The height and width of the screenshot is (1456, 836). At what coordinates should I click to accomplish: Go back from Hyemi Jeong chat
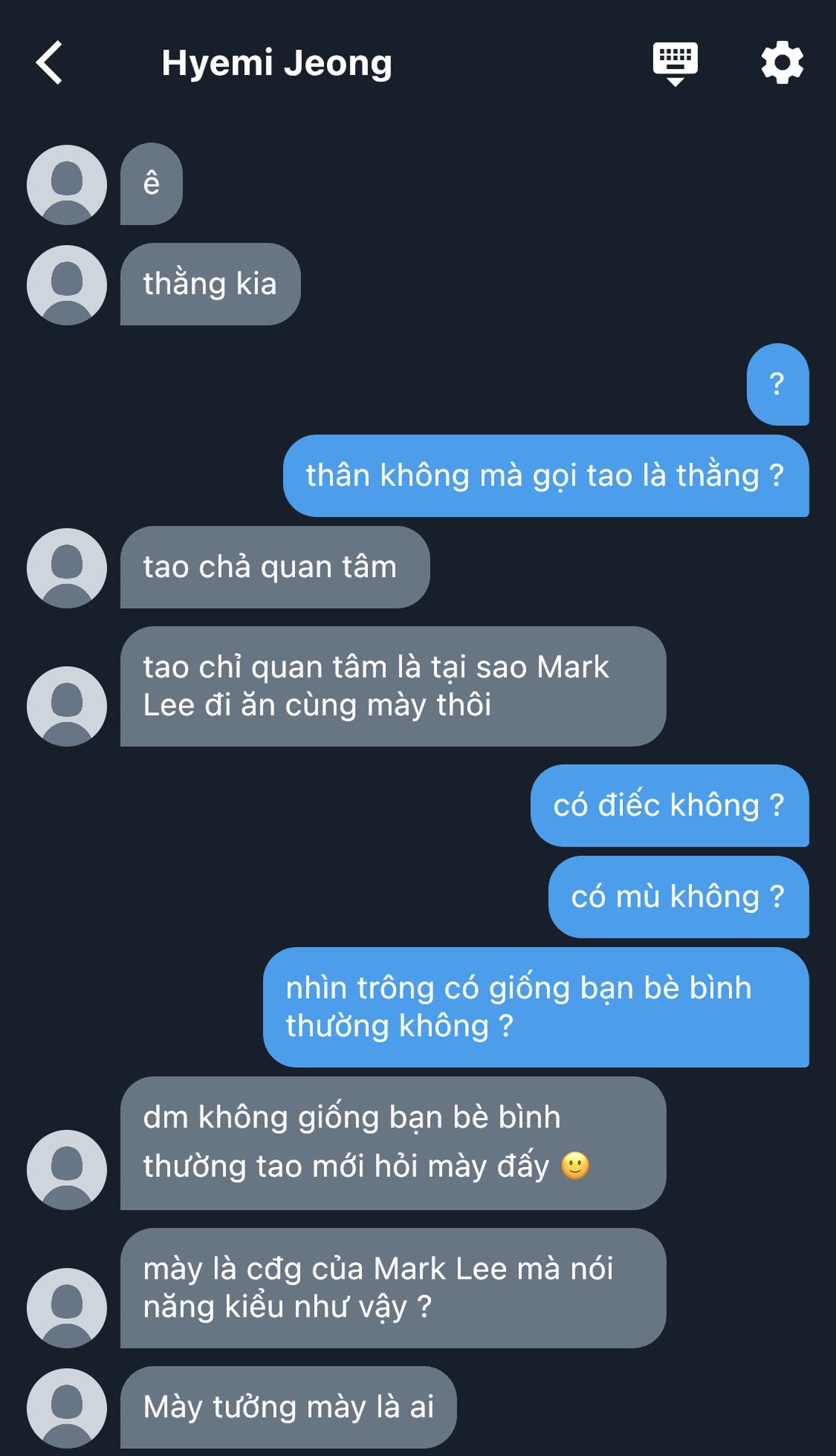point(50,63)
